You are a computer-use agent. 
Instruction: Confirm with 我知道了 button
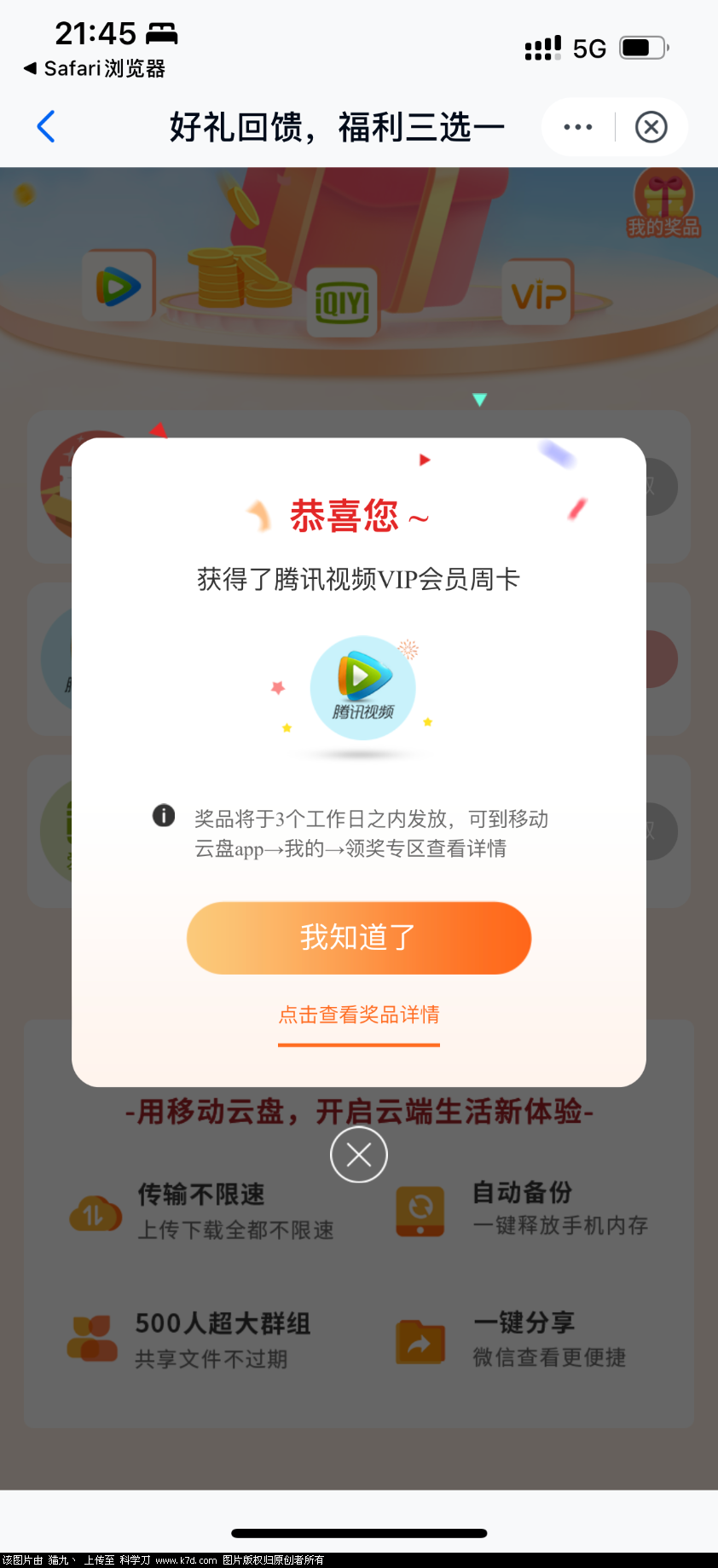coord(359,938)
